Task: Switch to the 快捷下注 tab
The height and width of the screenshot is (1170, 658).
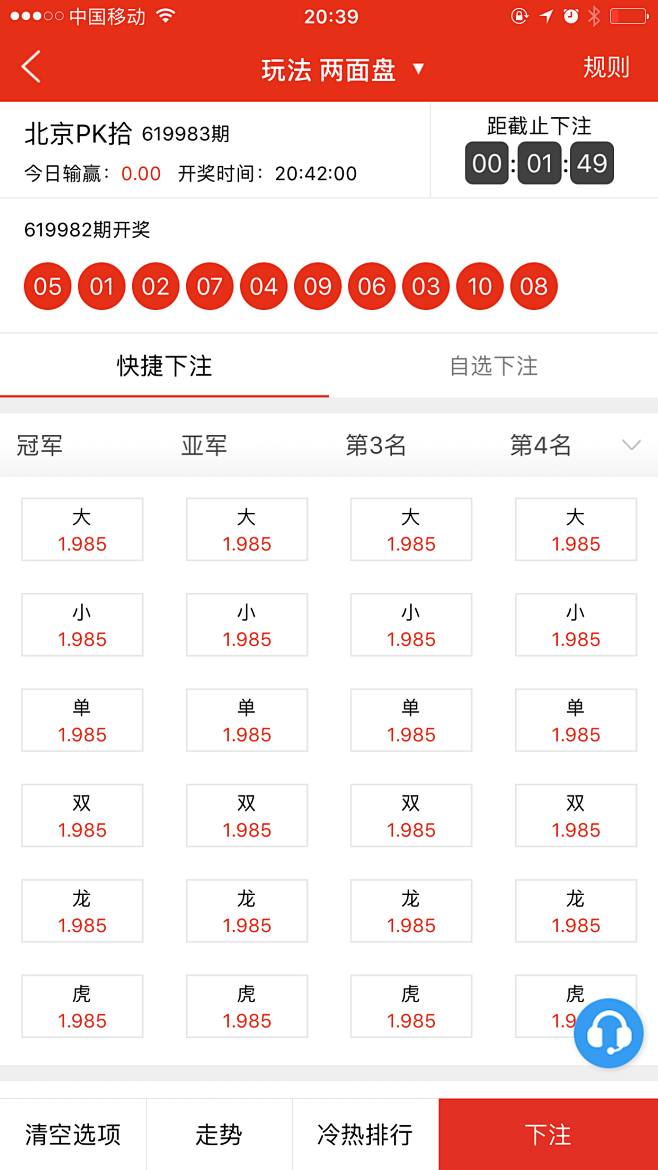Action: [164, 366]
